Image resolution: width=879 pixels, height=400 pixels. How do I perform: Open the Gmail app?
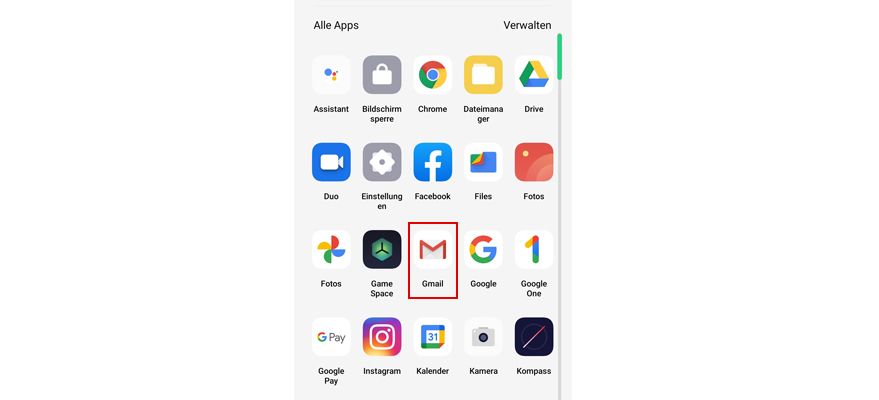tap(432, 250)
